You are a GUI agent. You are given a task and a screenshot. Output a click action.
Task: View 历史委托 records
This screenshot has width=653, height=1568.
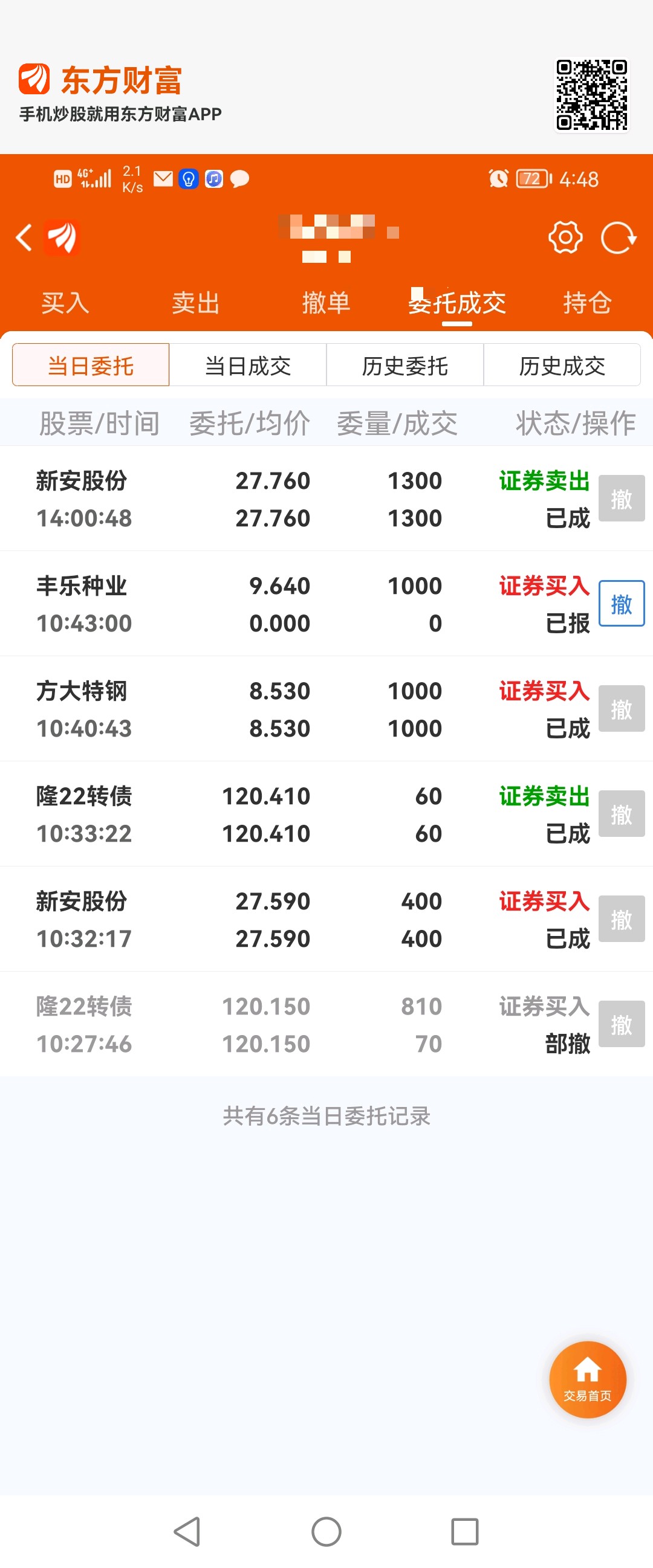point(405,365)
